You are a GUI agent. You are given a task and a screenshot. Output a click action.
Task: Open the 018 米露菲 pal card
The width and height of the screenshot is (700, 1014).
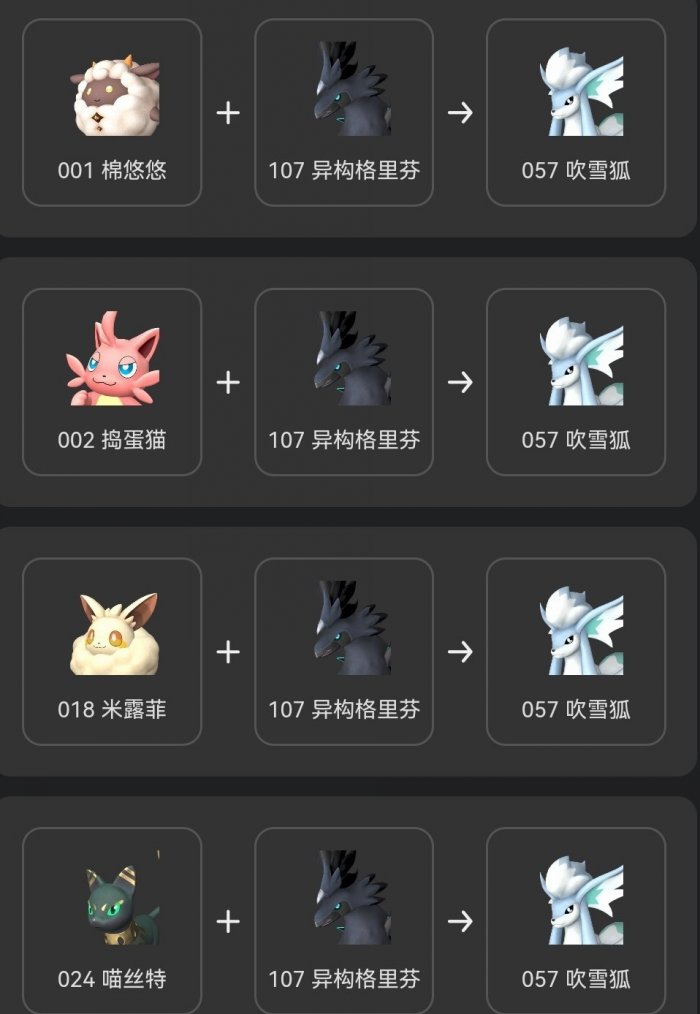click(x=112, y=652)
